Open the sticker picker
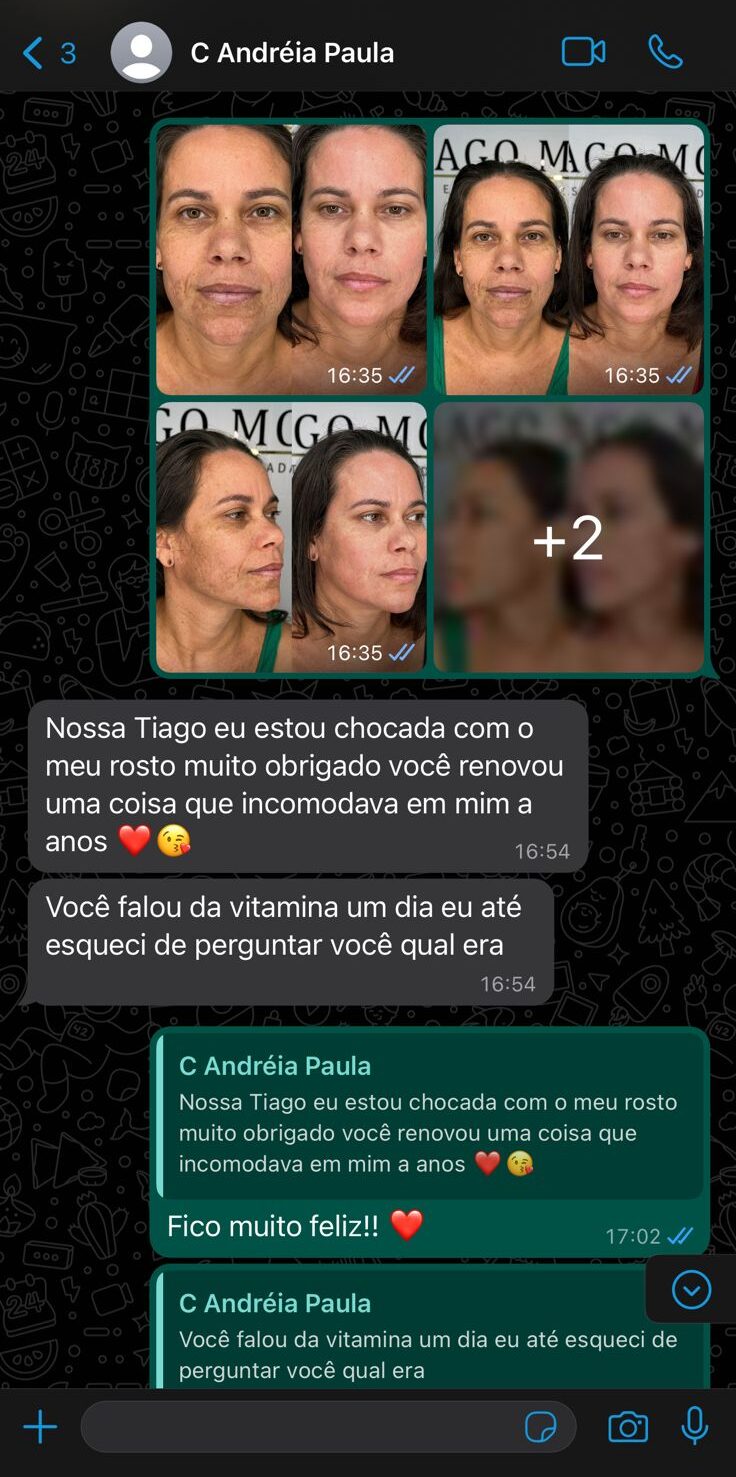This screenshot has height=1477, width=736. (541, 1427)
